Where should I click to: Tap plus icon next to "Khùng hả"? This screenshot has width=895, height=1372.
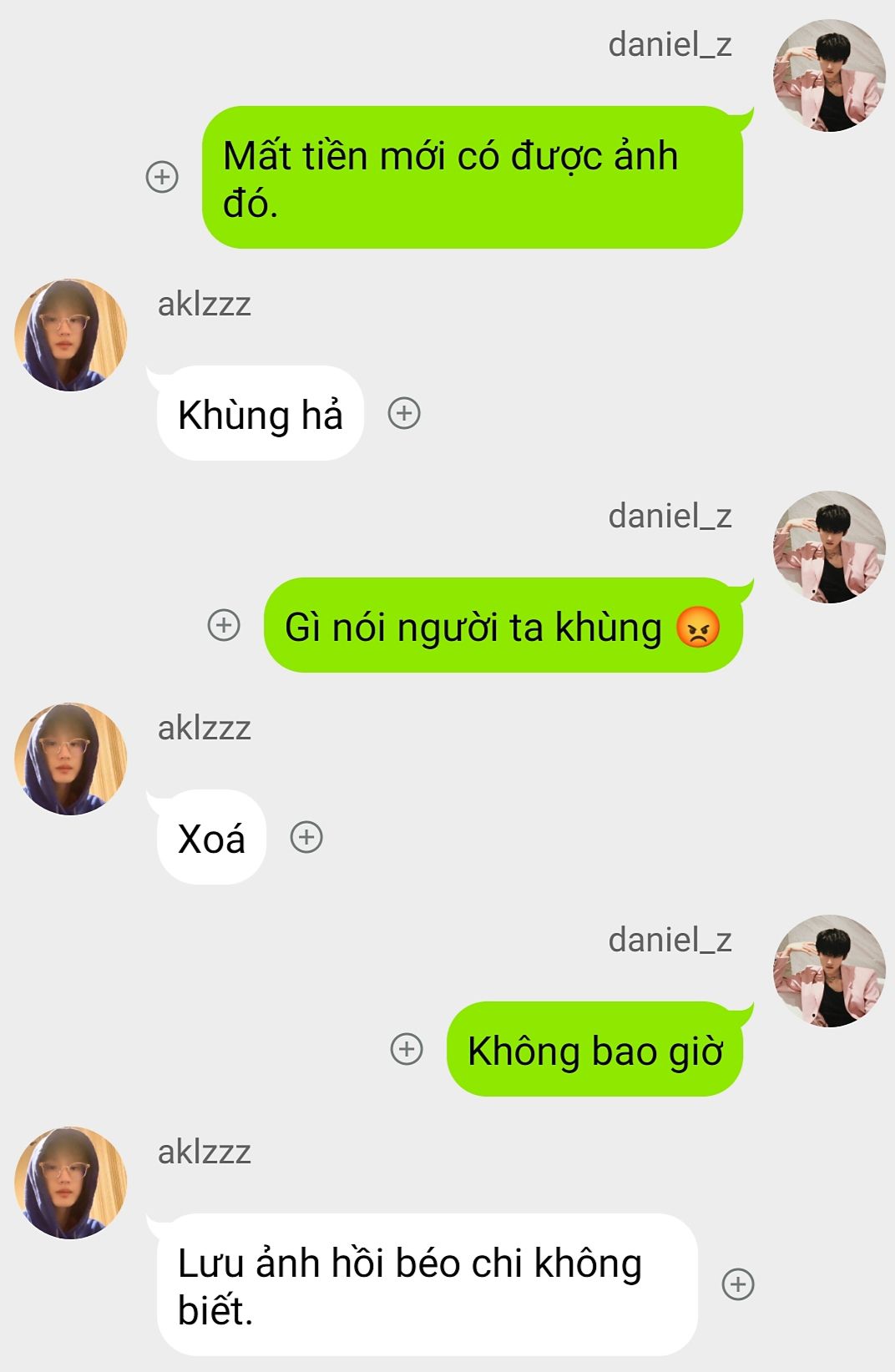[404, 413]
